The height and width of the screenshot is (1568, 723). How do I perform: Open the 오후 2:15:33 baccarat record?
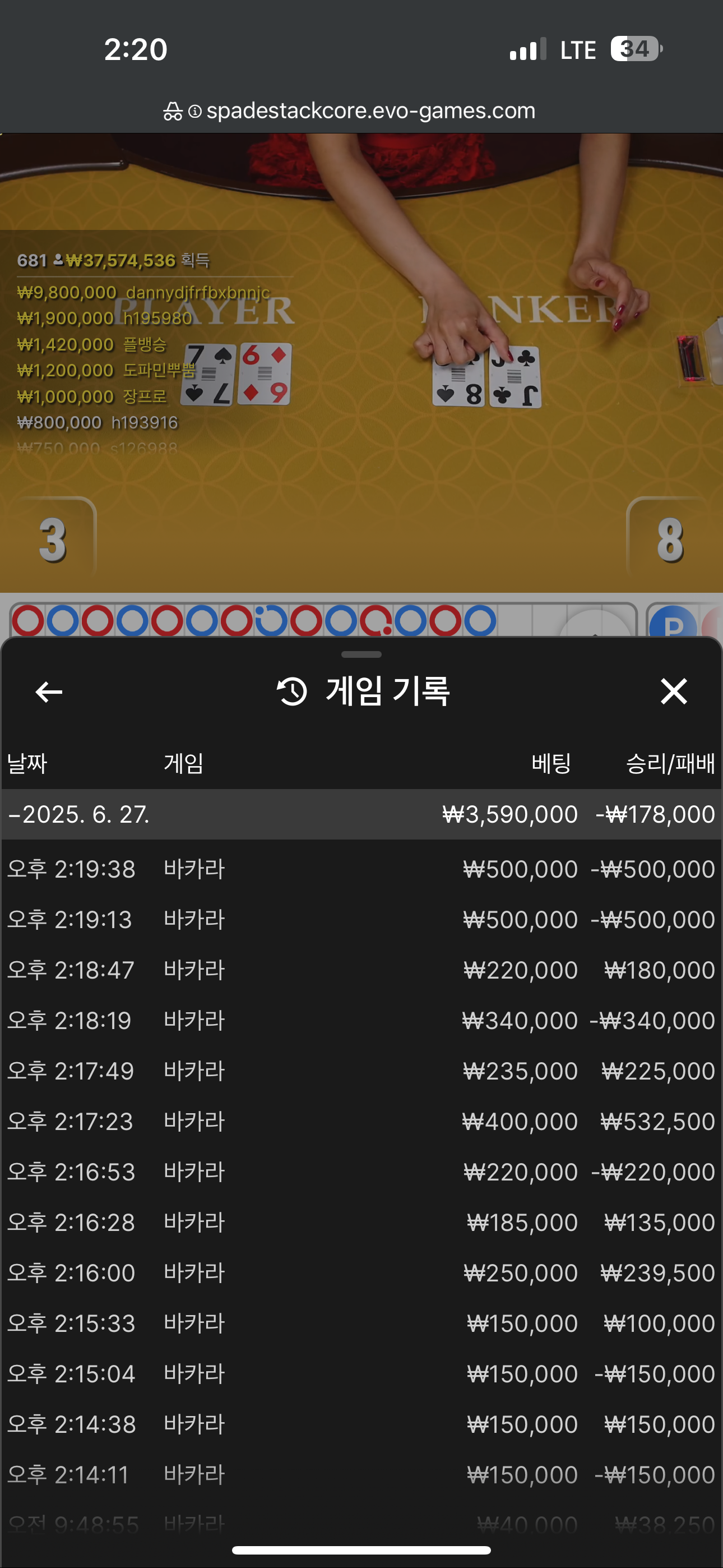click(x=361, y=1324)
